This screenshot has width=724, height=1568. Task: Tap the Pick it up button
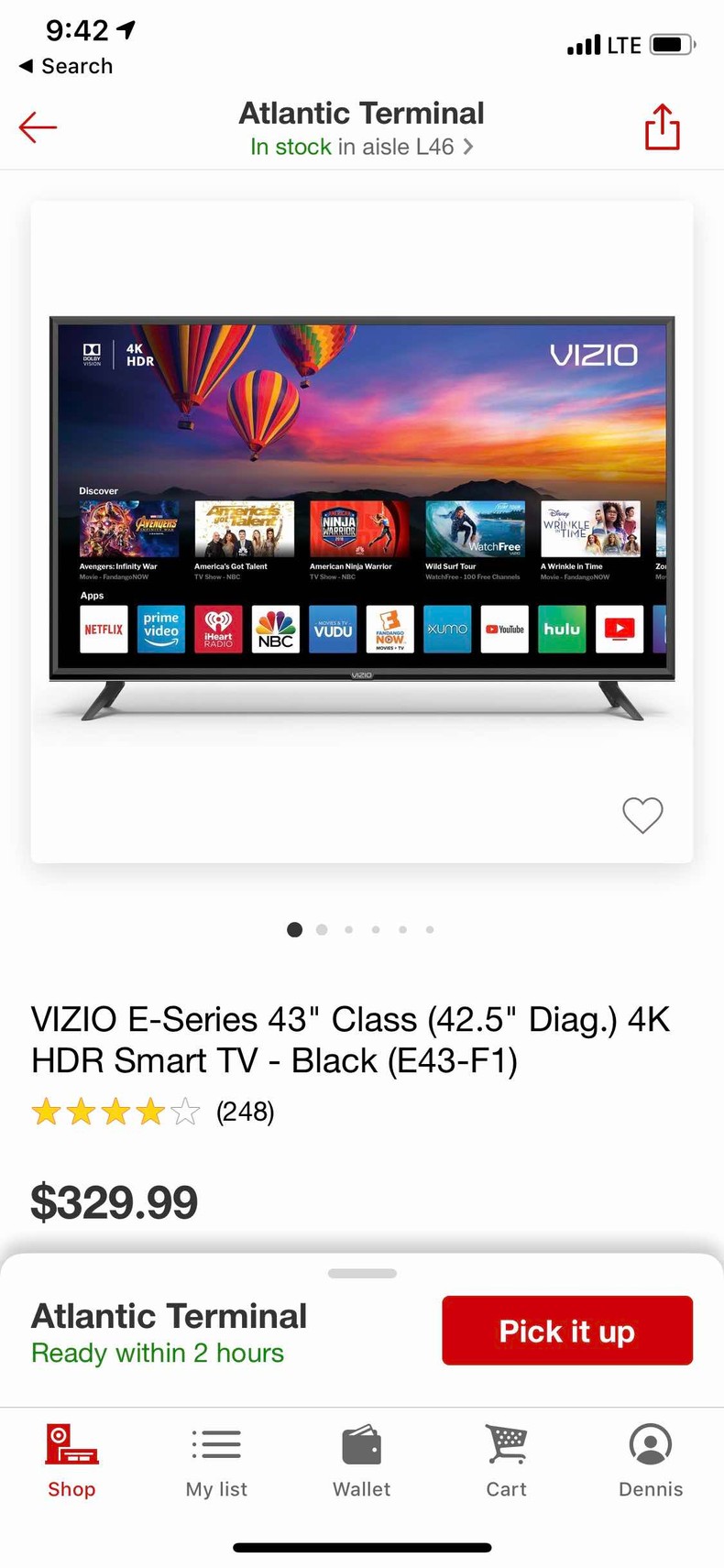coord(566,1331)
